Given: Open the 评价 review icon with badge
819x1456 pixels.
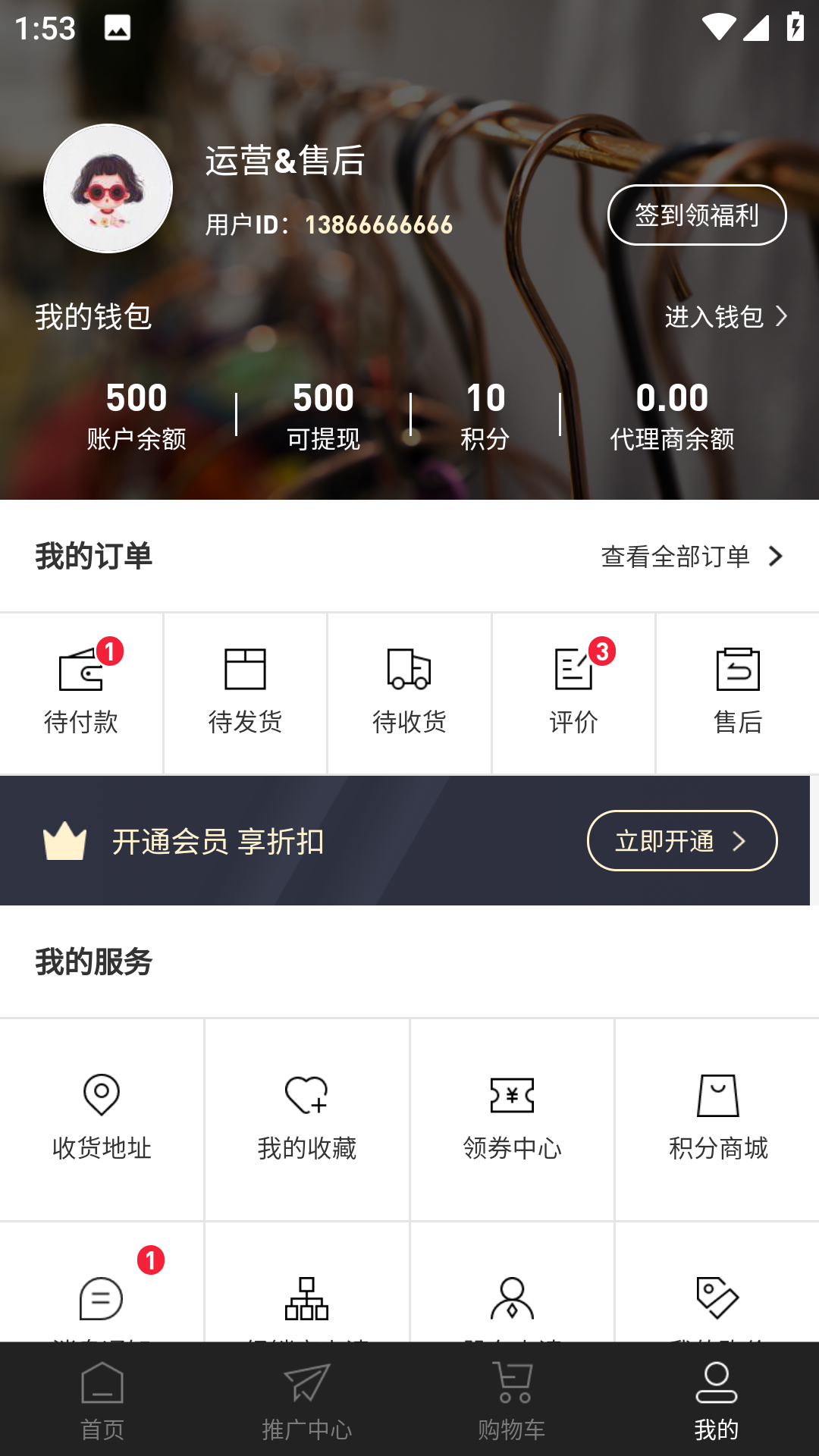Looking at the screenshot, I should coord(573,671).
